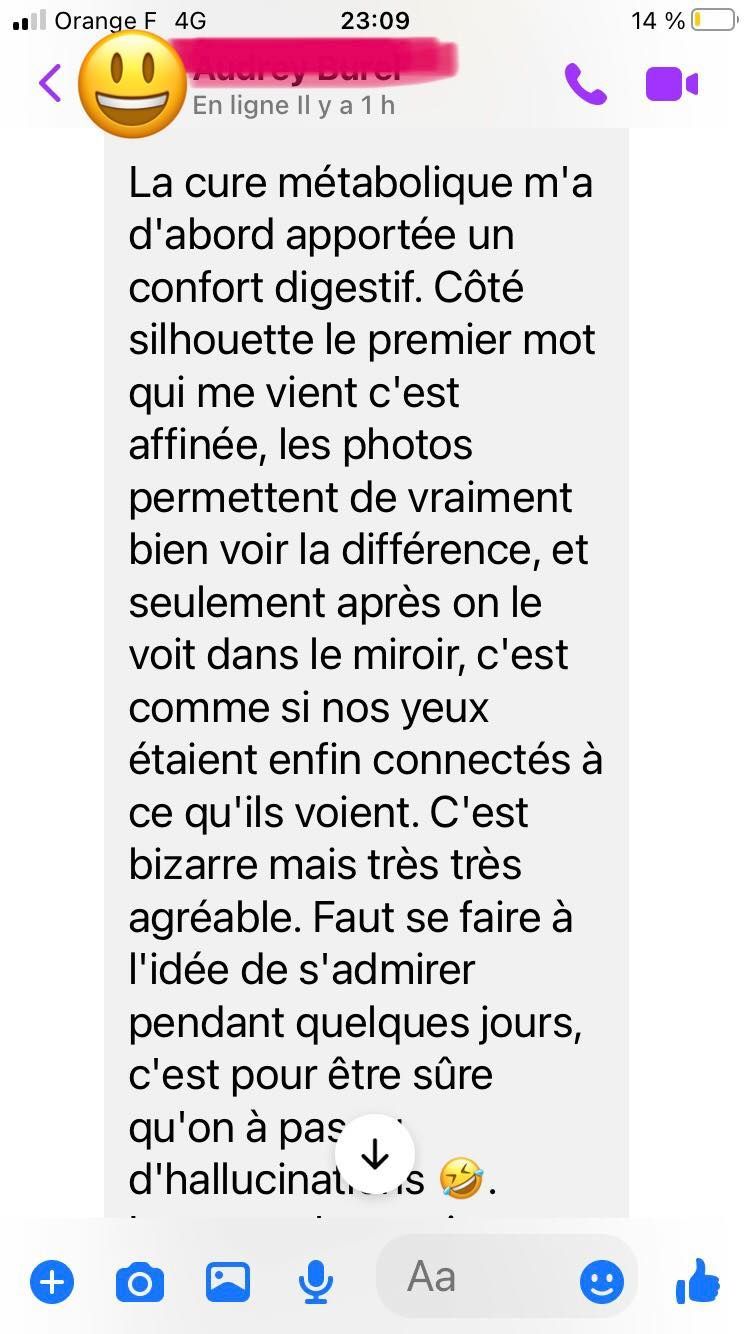
Task: Start a voice call
Action: click(x=585, y=84)
